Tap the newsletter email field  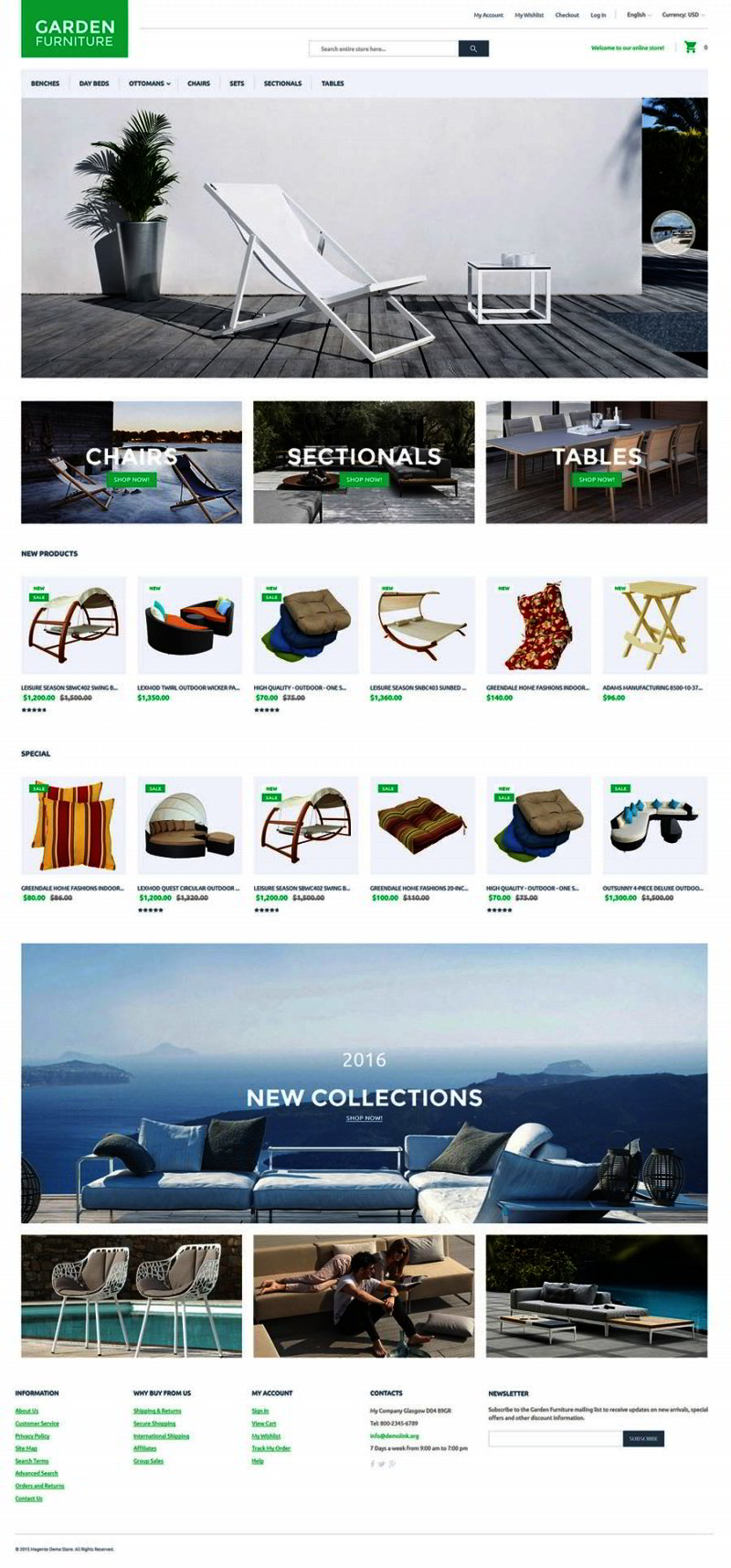click(556, 1438)
